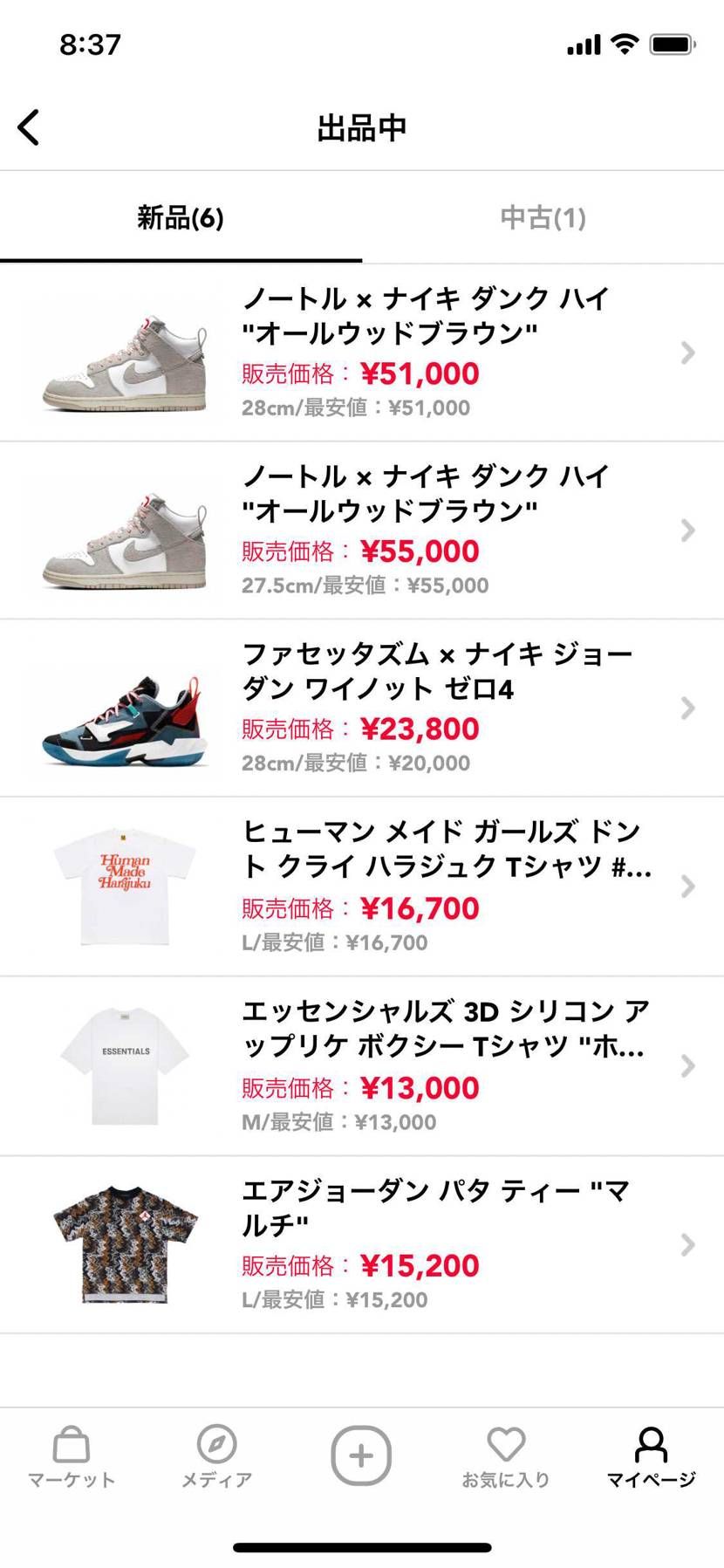
Task: Open the Essentials 3D silicon T-shirt listing
Action: point(362,1066)
